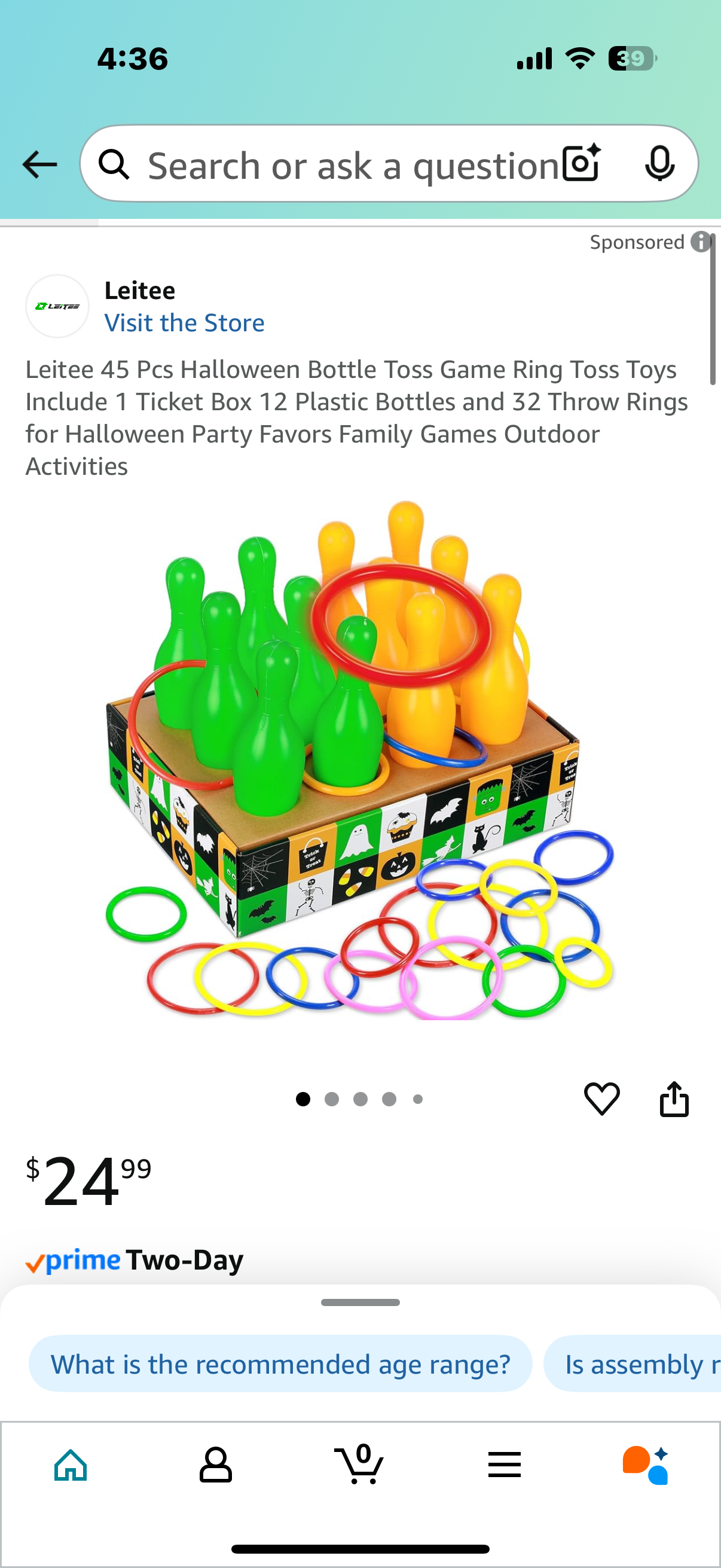Open the hamburger menu tab

point(504,1465)
